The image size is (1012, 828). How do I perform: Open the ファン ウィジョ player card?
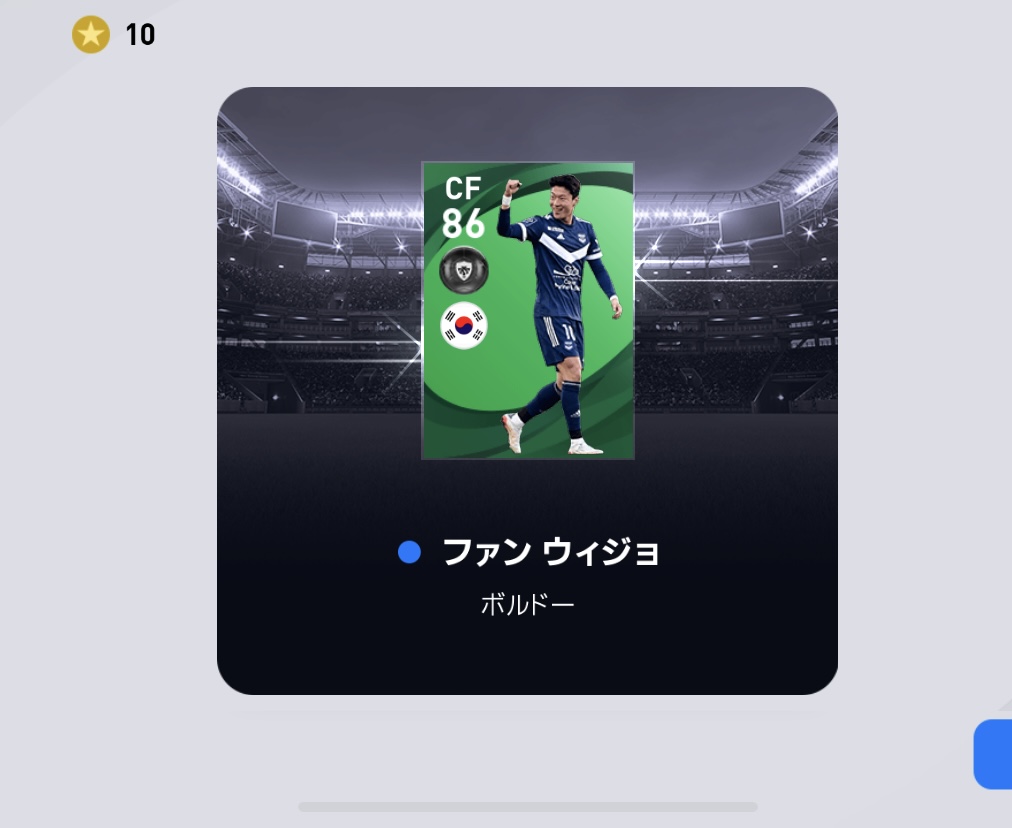528,310
